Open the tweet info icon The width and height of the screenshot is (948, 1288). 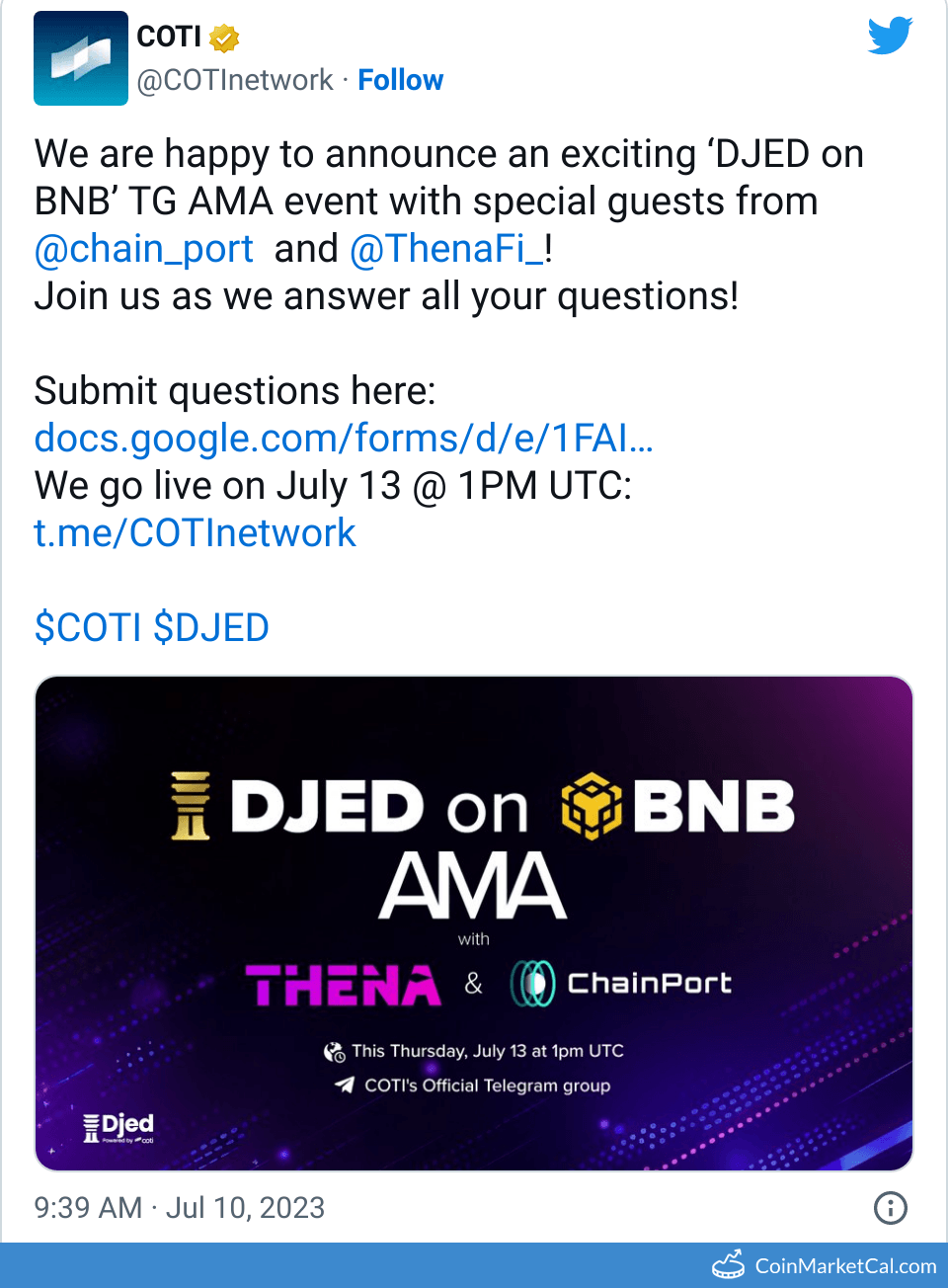tap(890, 1207)
